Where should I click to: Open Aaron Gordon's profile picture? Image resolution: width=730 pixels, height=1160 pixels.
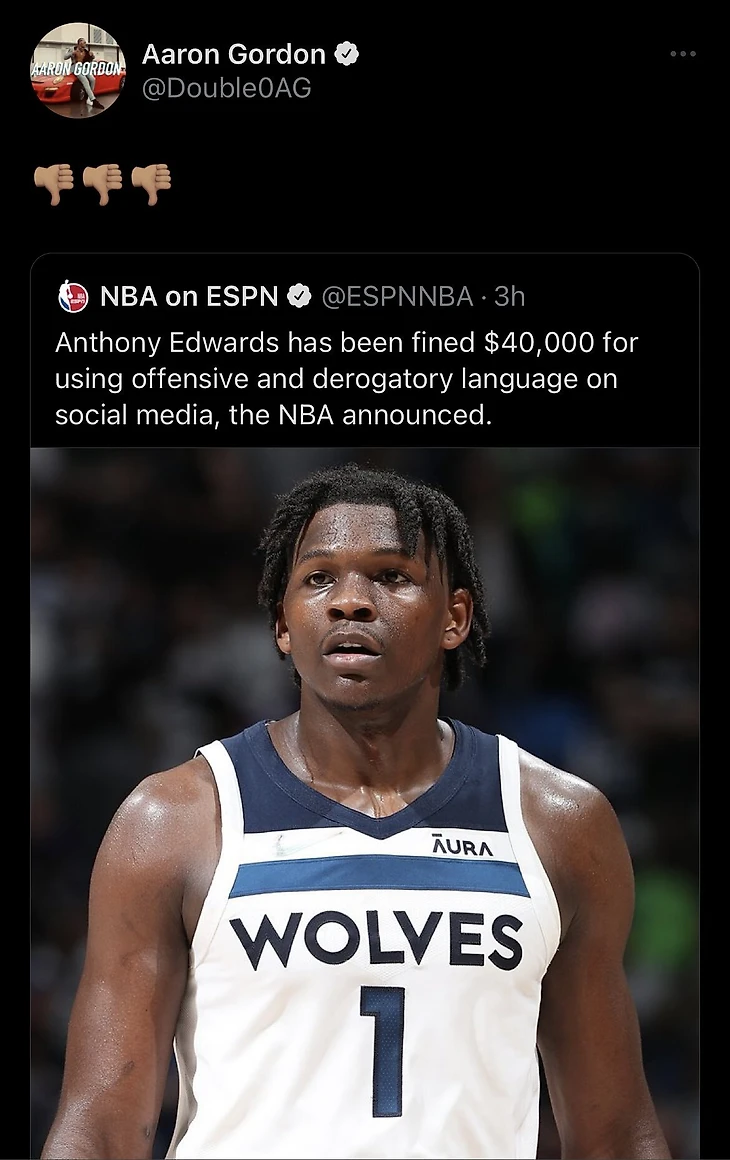pos(78,70)
